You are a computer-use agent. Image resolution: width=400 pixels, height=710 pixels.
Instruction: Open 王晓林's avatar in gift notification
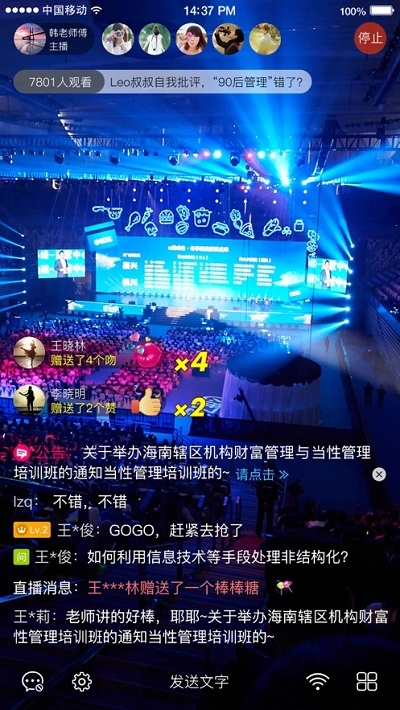[29, 353]
